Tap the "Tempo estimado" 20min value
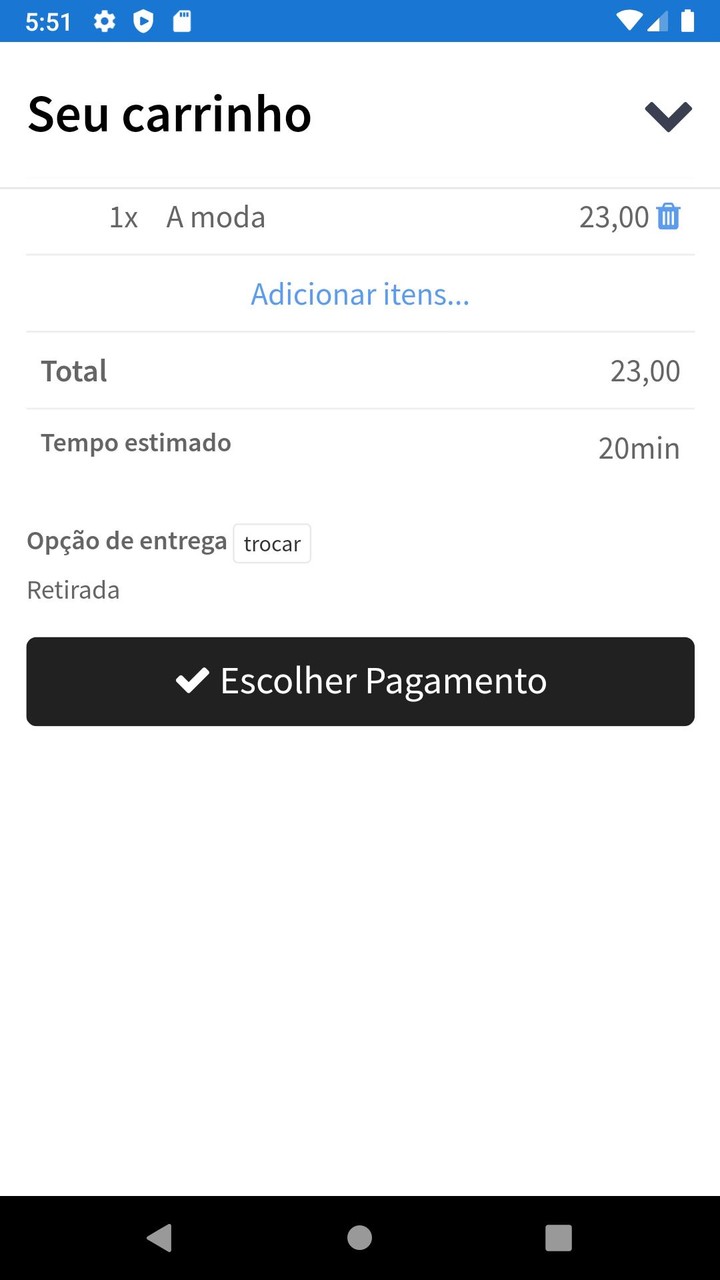720x1280 pixels. (x=638, y=448)
